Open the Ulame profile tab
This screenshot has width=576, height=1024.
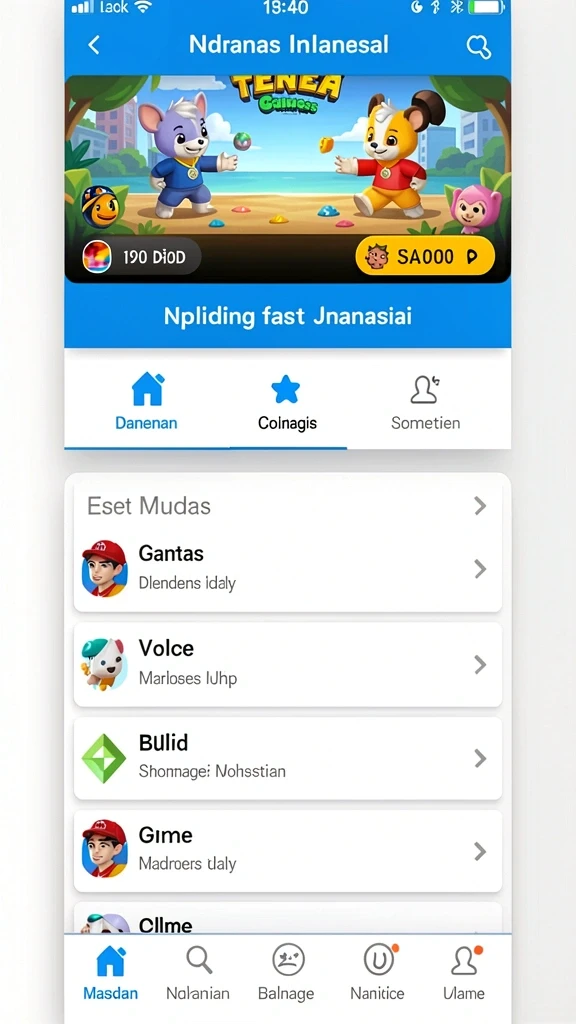tap(464, 972)
